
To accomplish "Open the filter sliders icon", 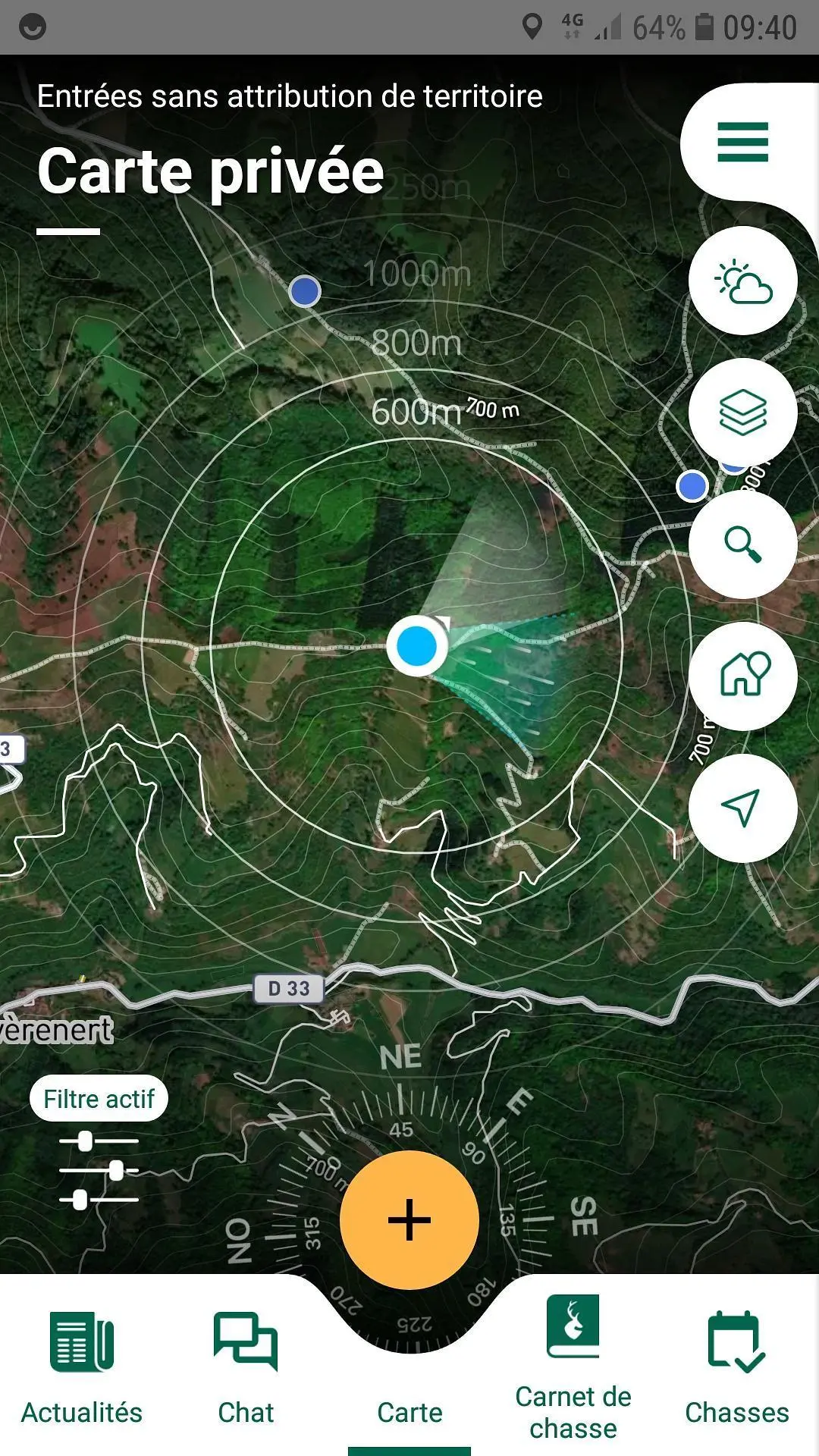I will click(x=99, y=1170).
